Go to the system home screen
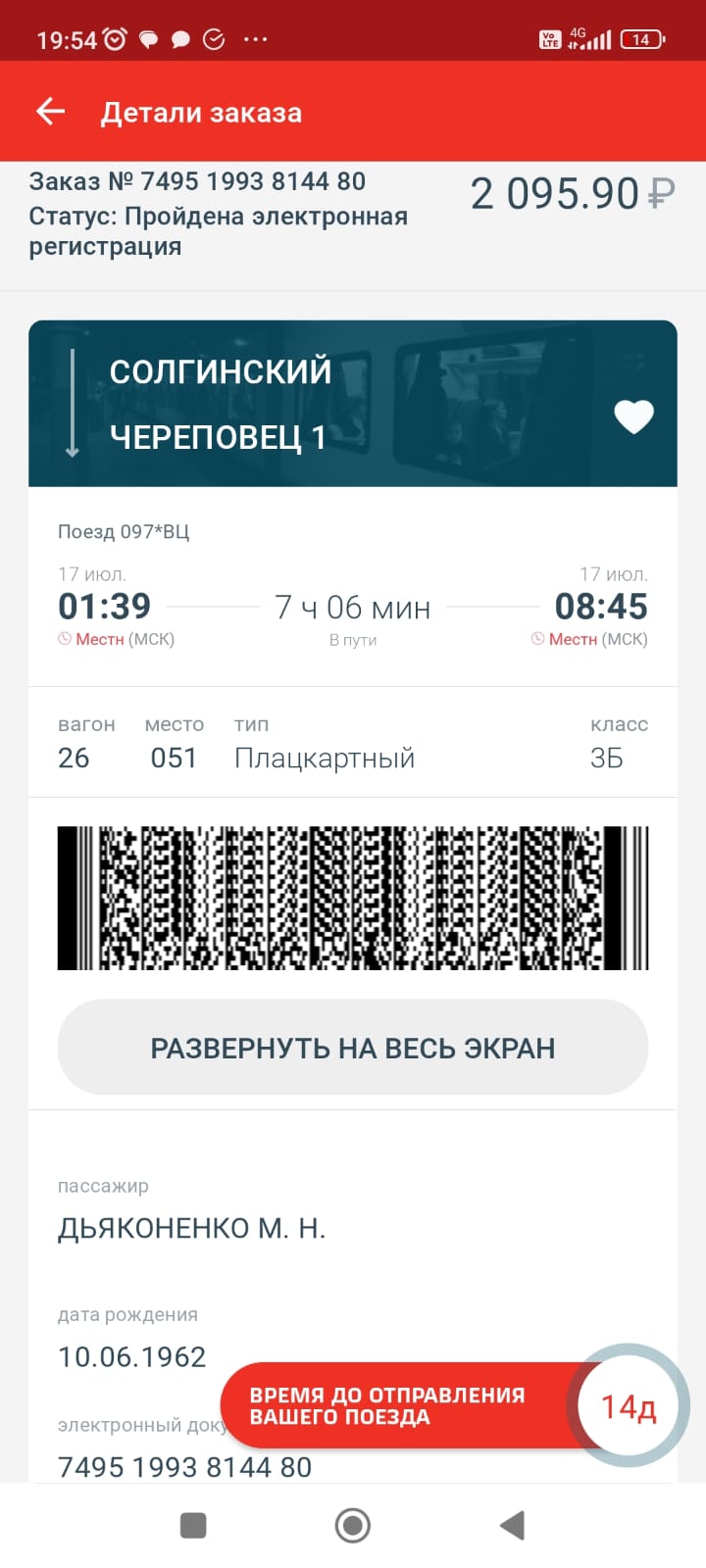This screenshot has height=1568, width=706. coord(353,1525)
